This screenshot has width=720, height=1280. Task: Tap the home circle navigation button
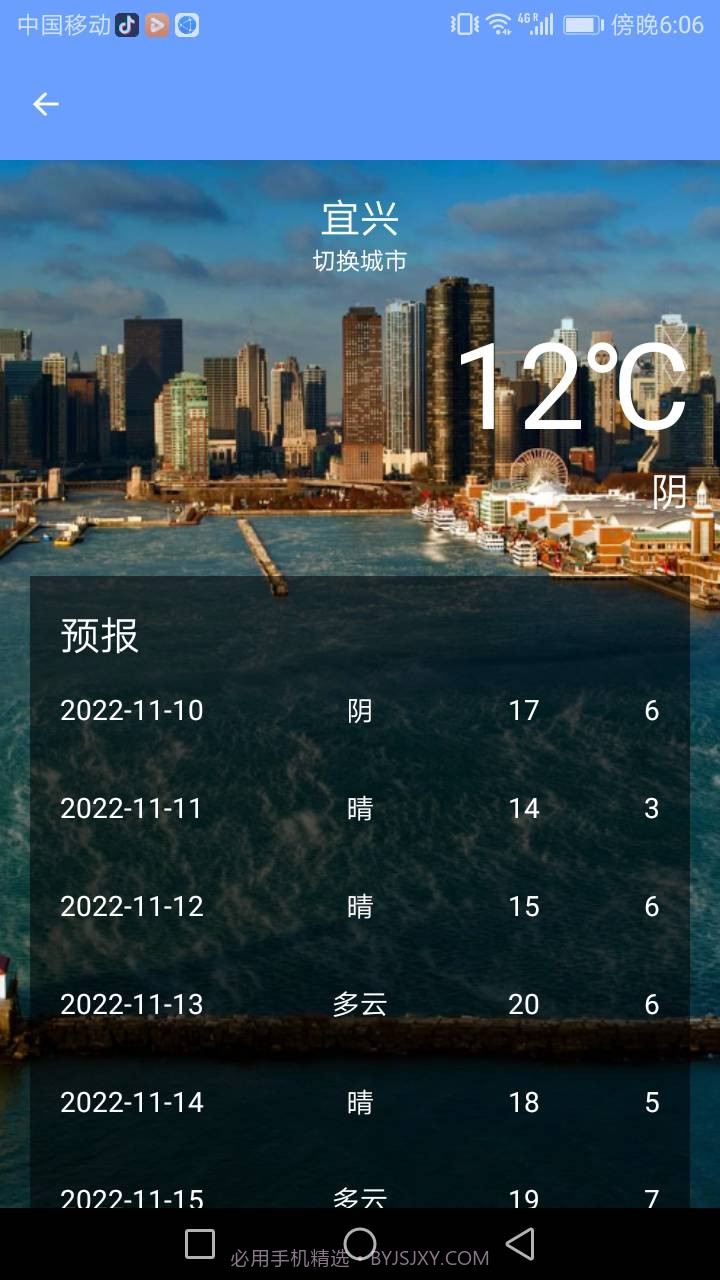[360, 1244]
